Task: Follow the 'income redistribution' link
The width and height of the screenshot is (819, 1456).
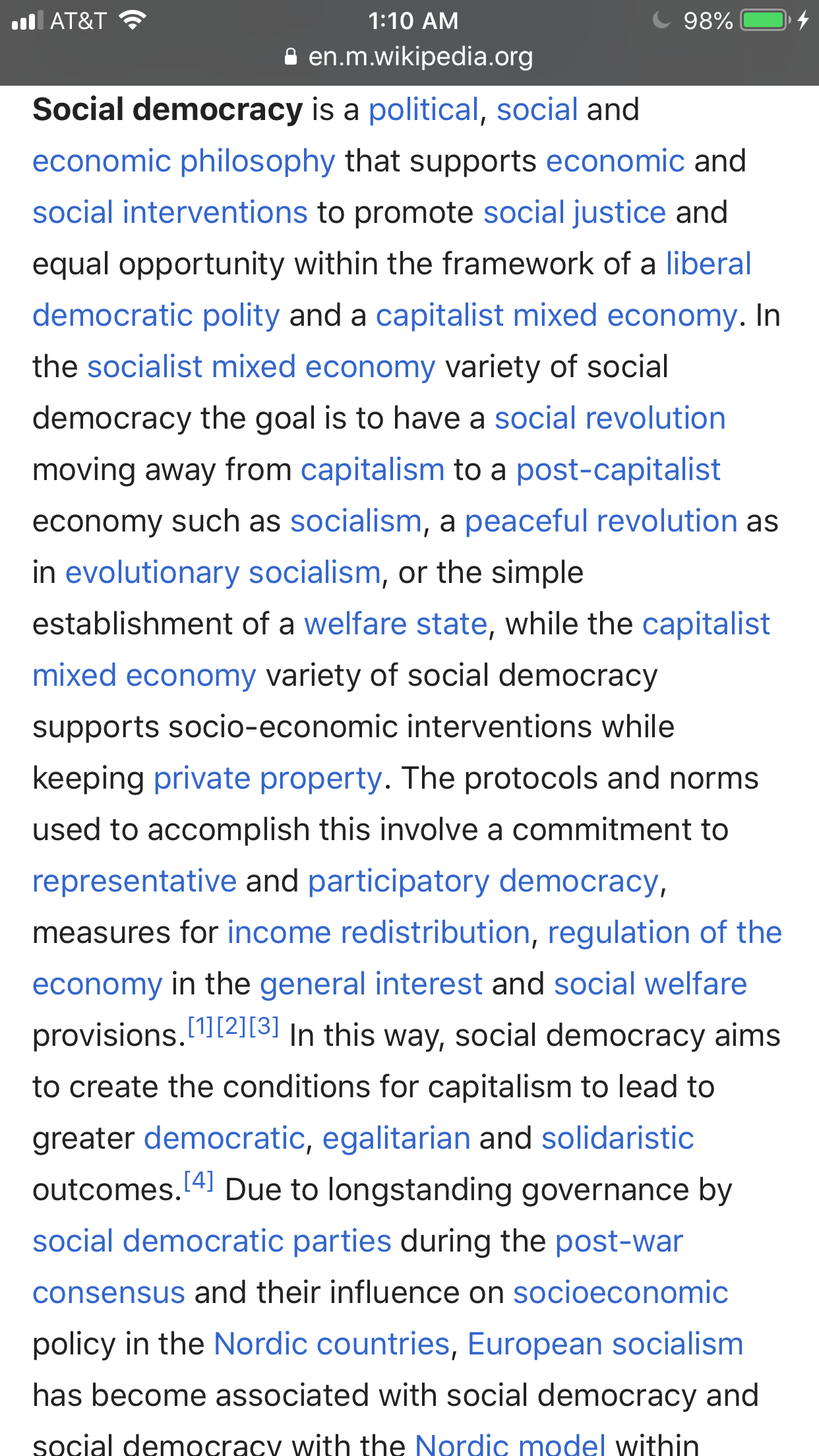Action: click(379, 932)
